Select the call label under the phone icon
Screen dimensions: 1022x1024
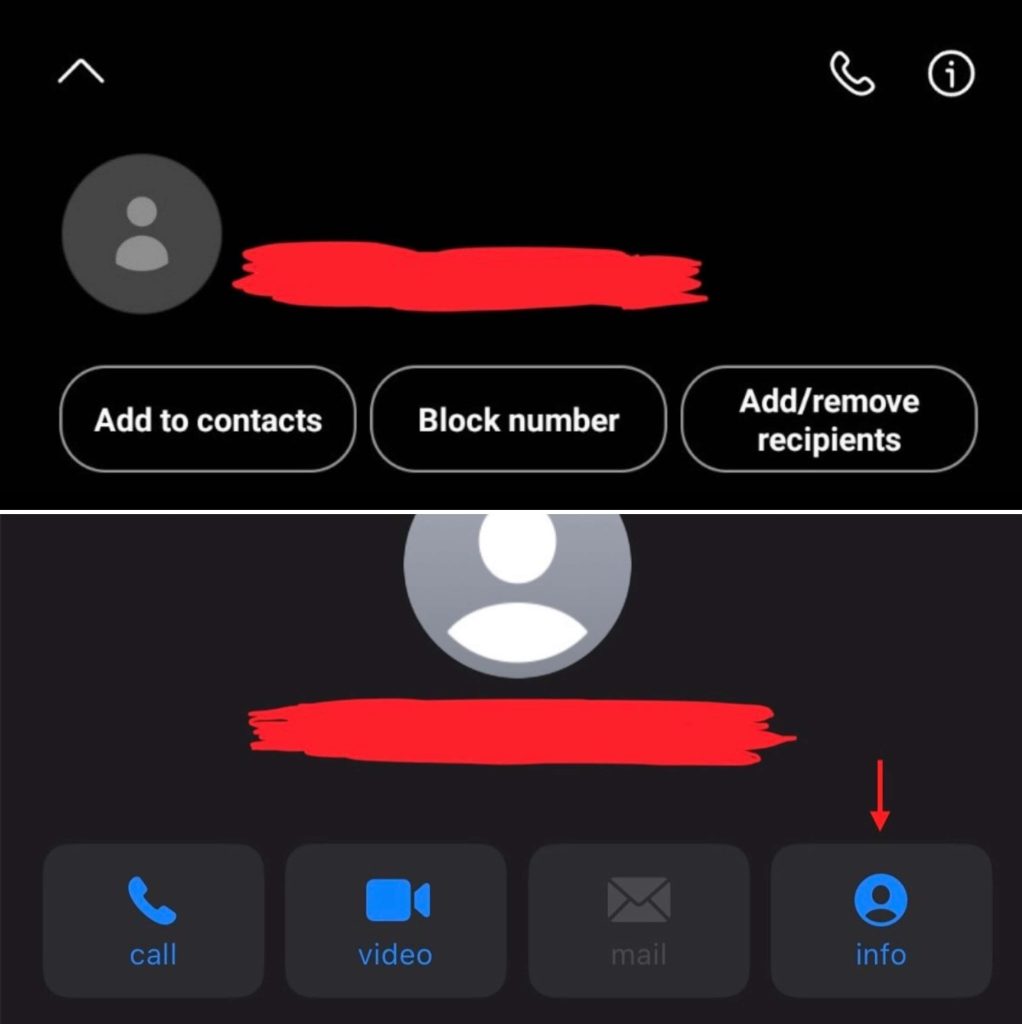[x=152, y=954]
